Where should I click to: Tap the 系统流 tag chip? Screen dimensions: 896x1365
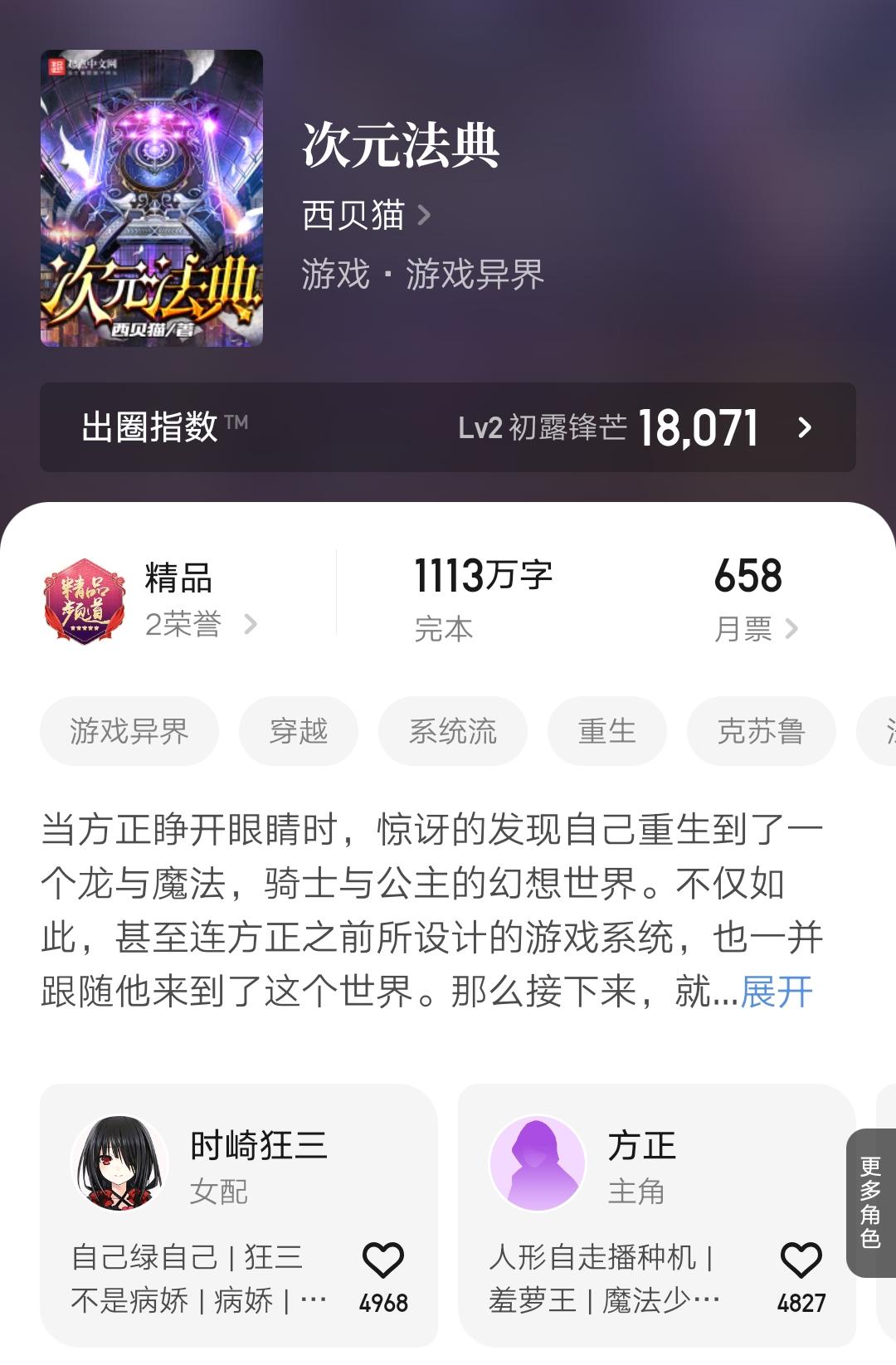[x=453, y=731]
